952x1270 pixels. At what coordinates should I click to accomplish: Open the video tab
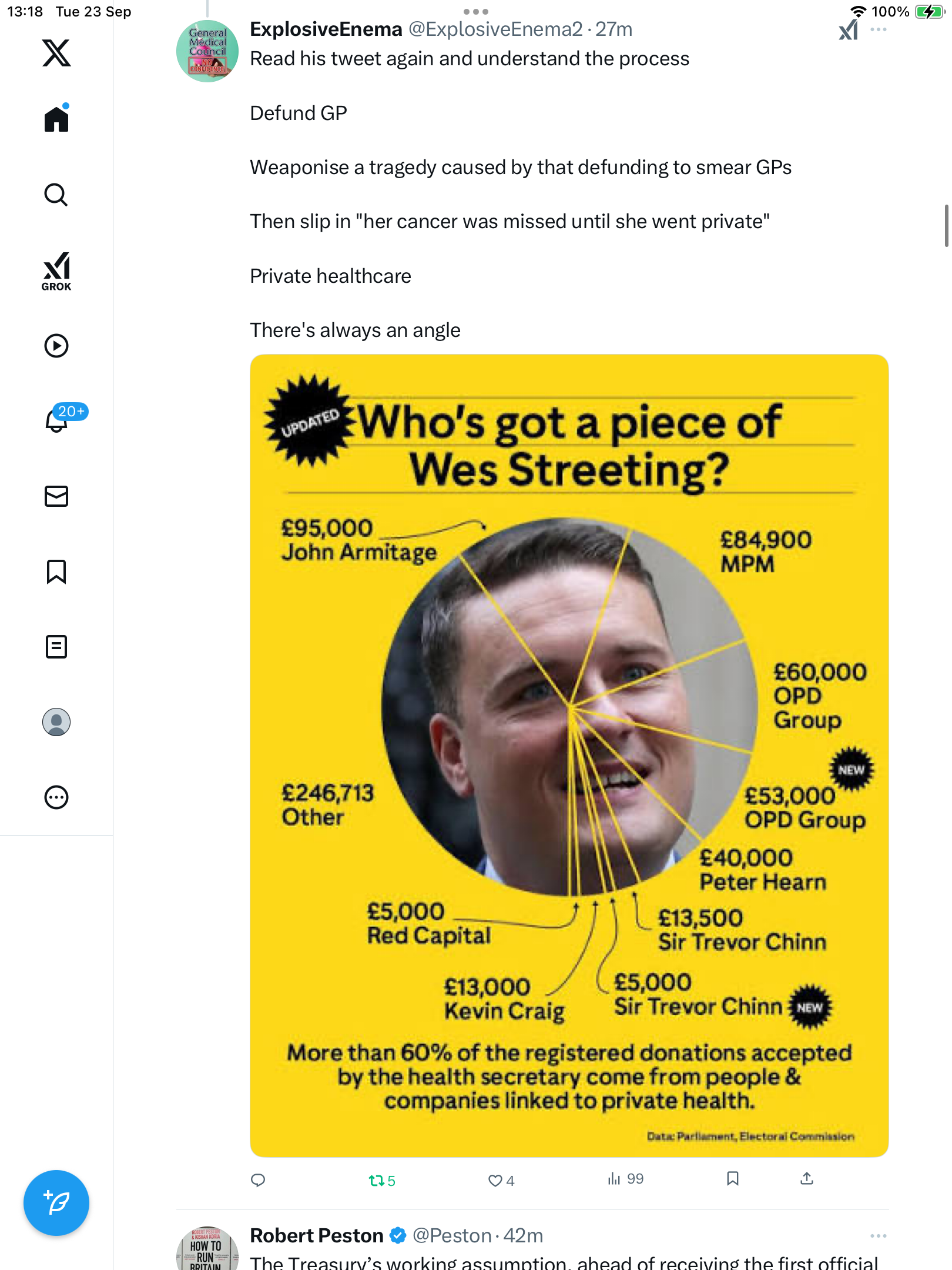click(x=56, y=346)
